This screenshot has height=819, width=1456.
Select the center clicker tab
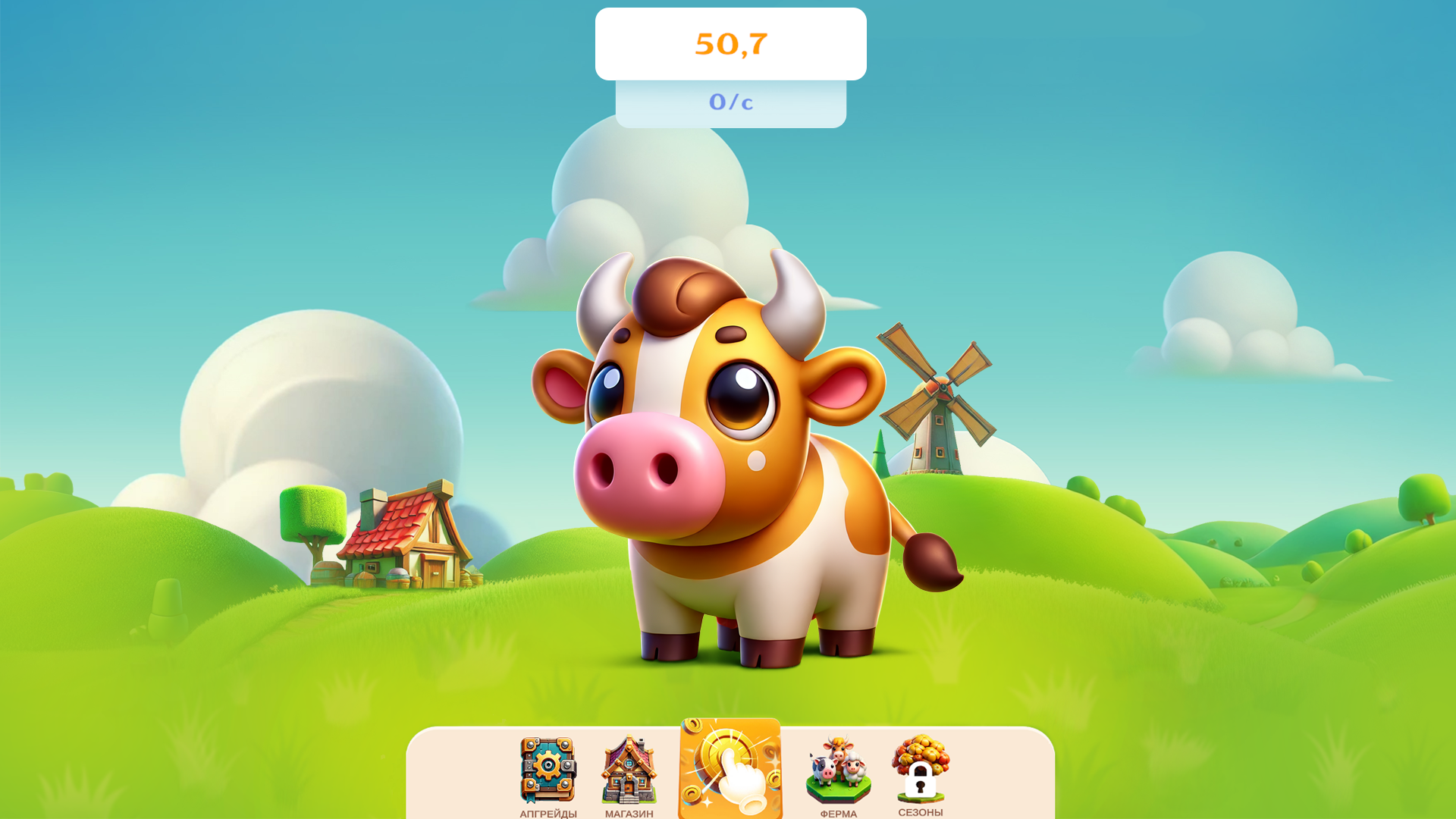click(x=730, y=767)
